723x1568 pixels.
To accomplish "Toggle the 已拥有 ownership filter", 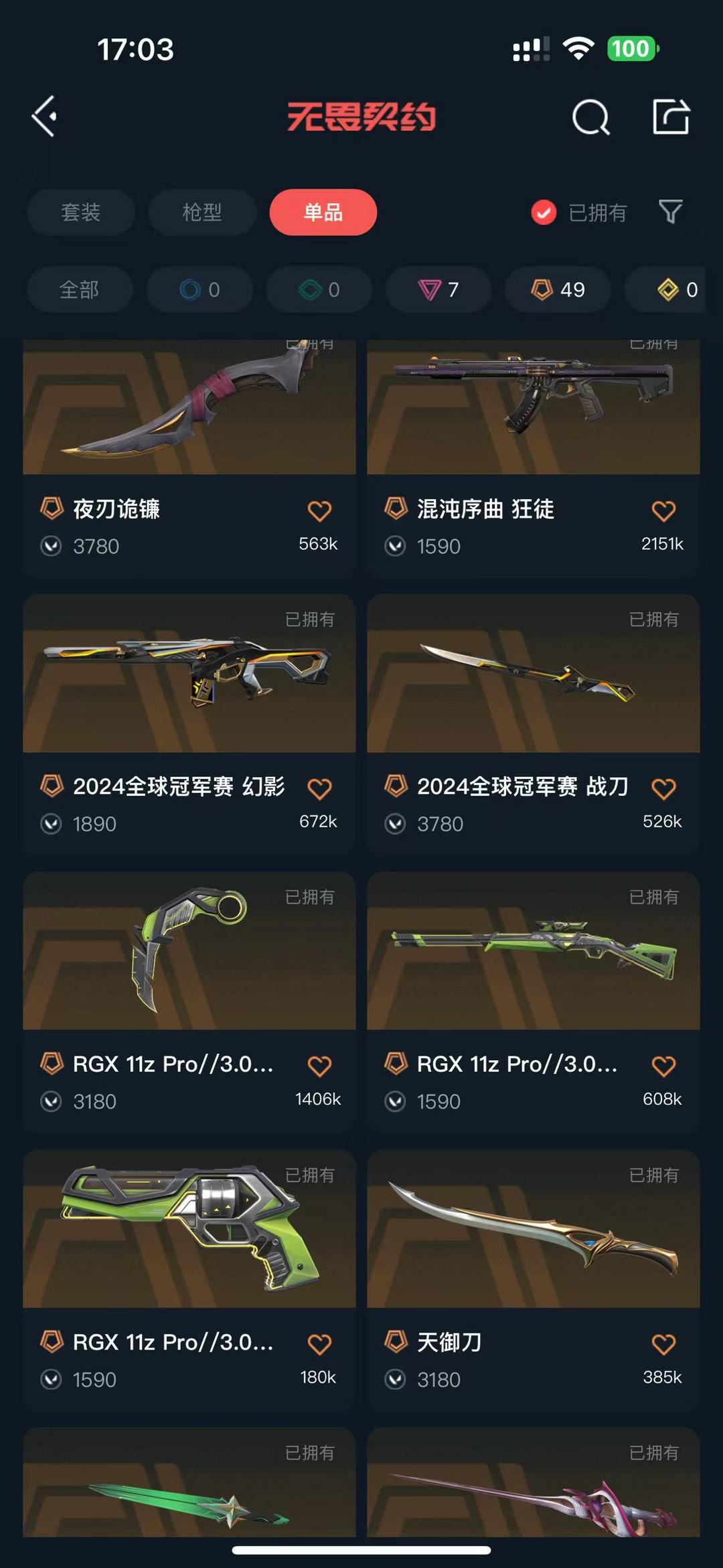I will tap(580, 213).
